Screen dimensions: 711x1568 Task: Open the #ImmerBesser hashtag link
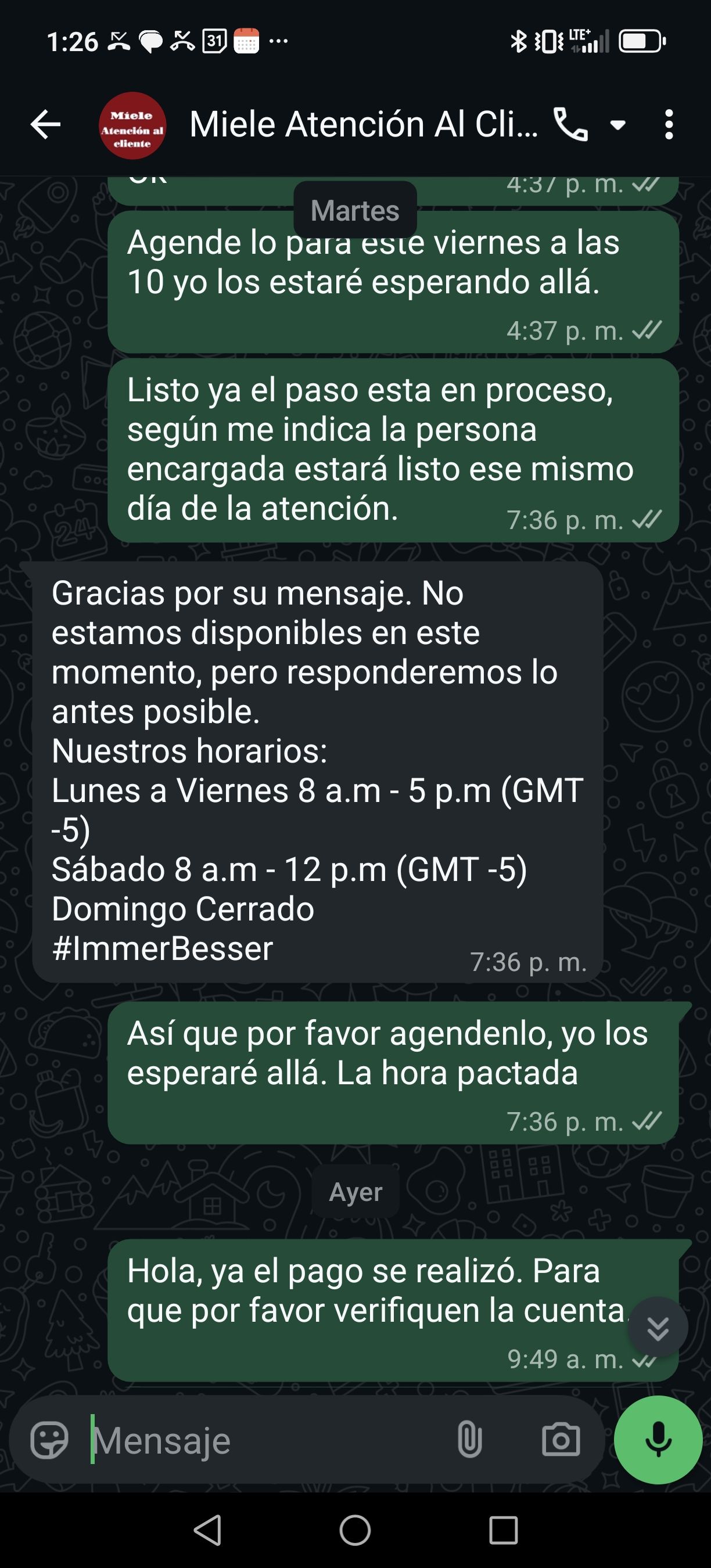pos(163,948)
